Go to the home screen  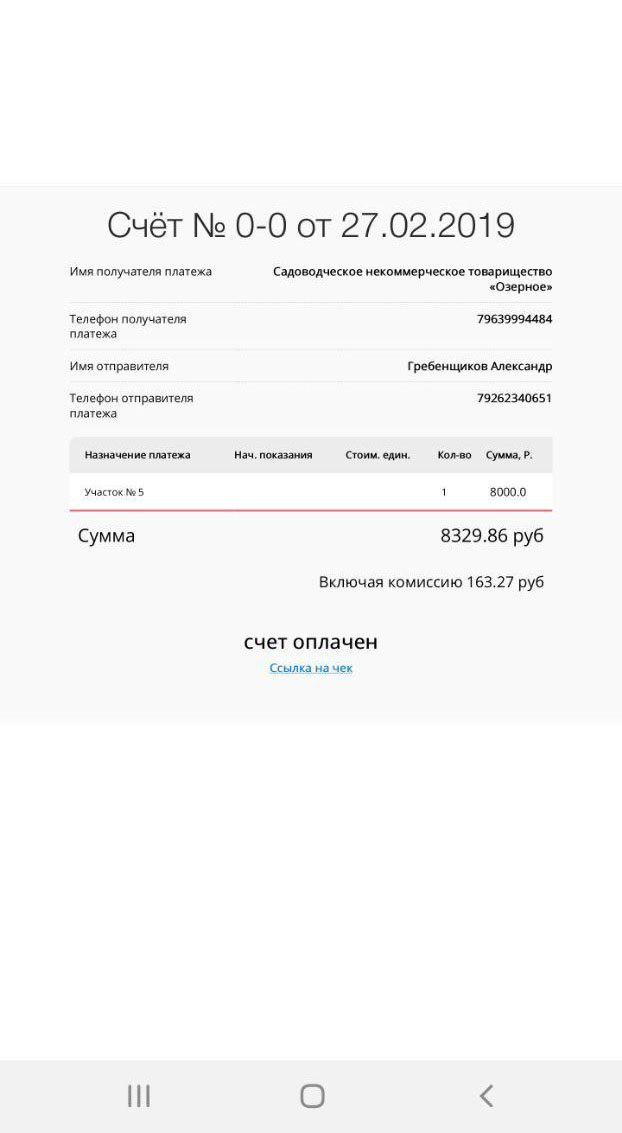312,1096
